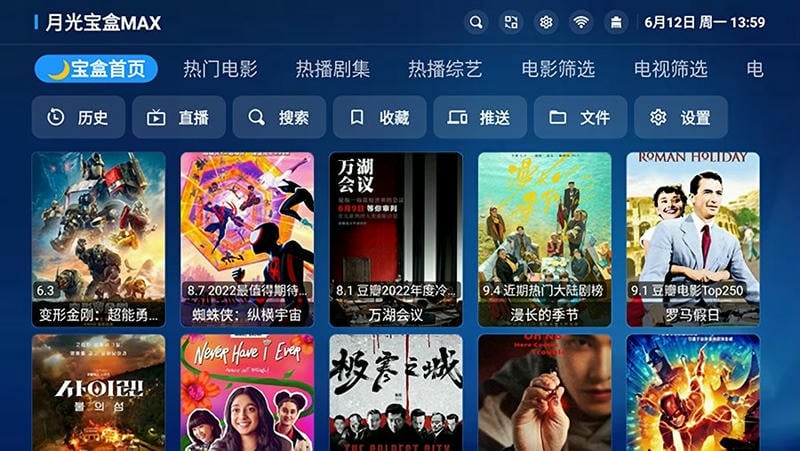The image size is (800, 451).
Task: Open the 漫长的季节 poster
Action: 544,238
